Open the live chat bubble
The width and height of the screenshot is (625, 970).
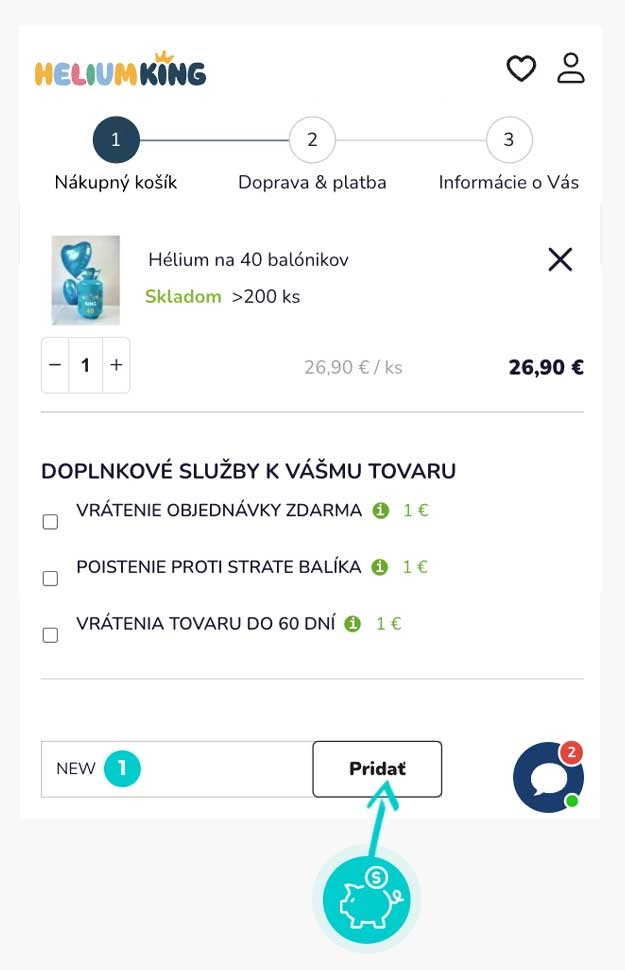click(x=548, y=777)
